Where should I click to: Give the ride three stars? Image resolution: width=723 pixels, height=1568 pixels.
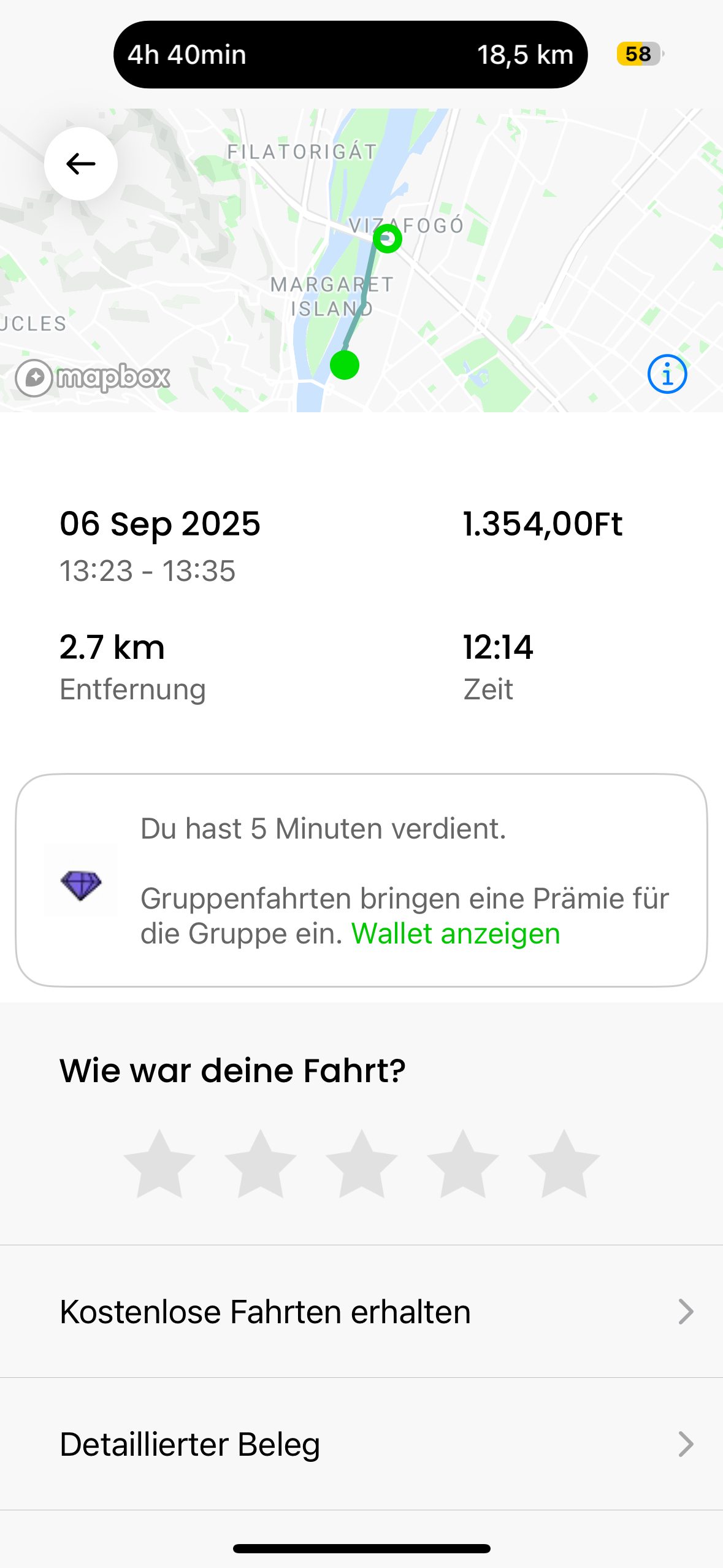coord(362,1164)
